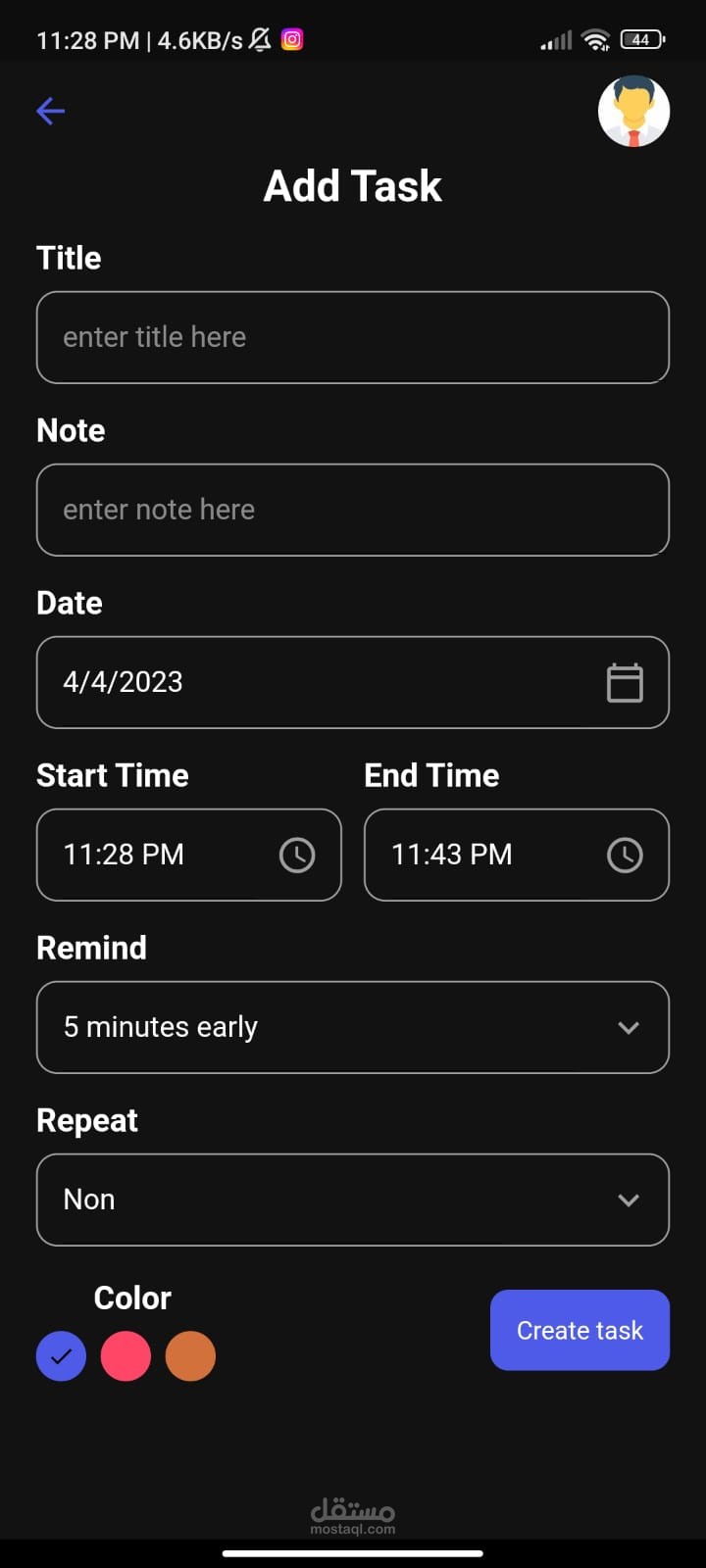Open the profile avatar
This screenshot has height=1568, width=706.
point(633,111)
